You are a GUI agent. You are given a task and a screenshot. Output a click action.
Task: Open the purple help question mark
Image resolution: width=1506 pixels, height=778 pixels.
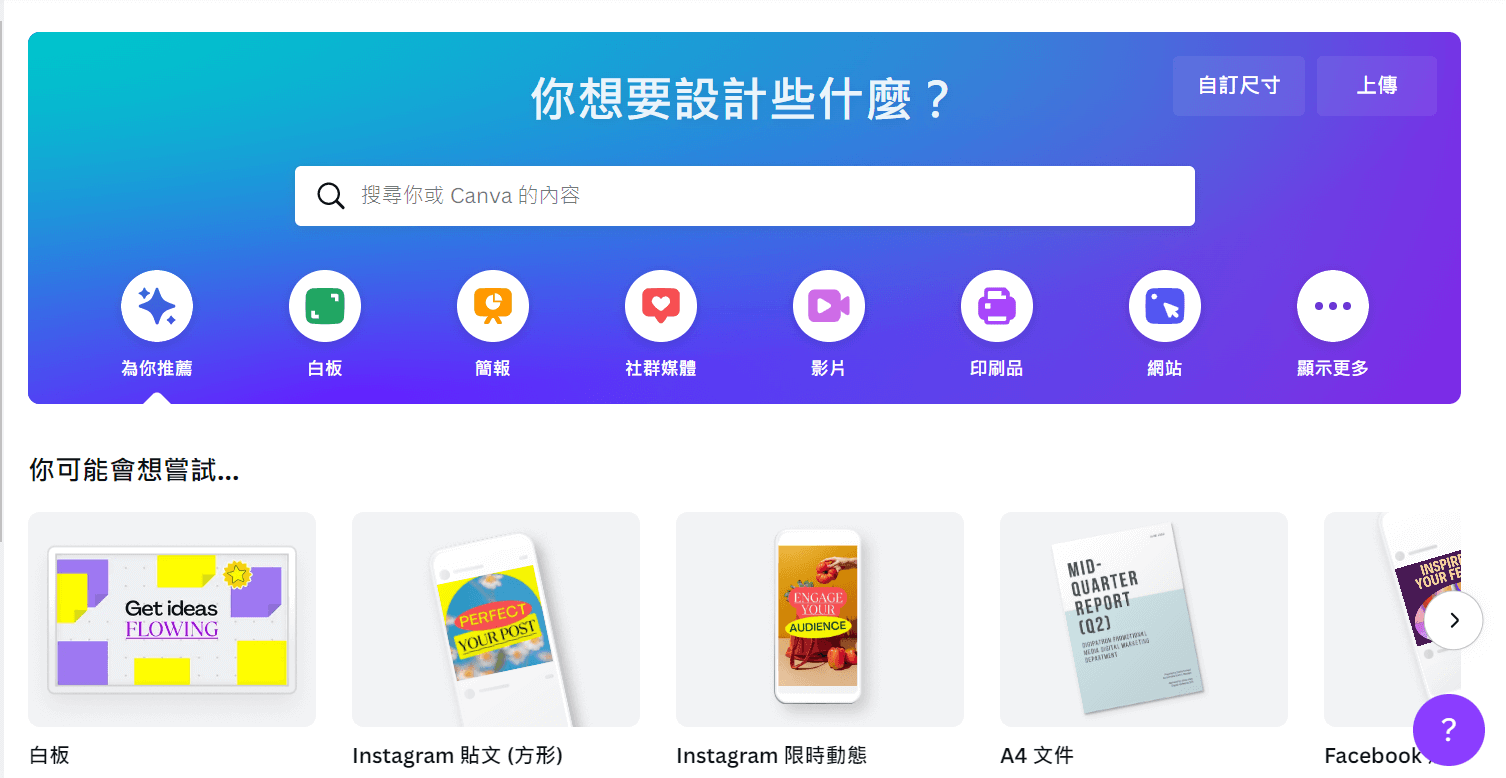point(1448,730)
